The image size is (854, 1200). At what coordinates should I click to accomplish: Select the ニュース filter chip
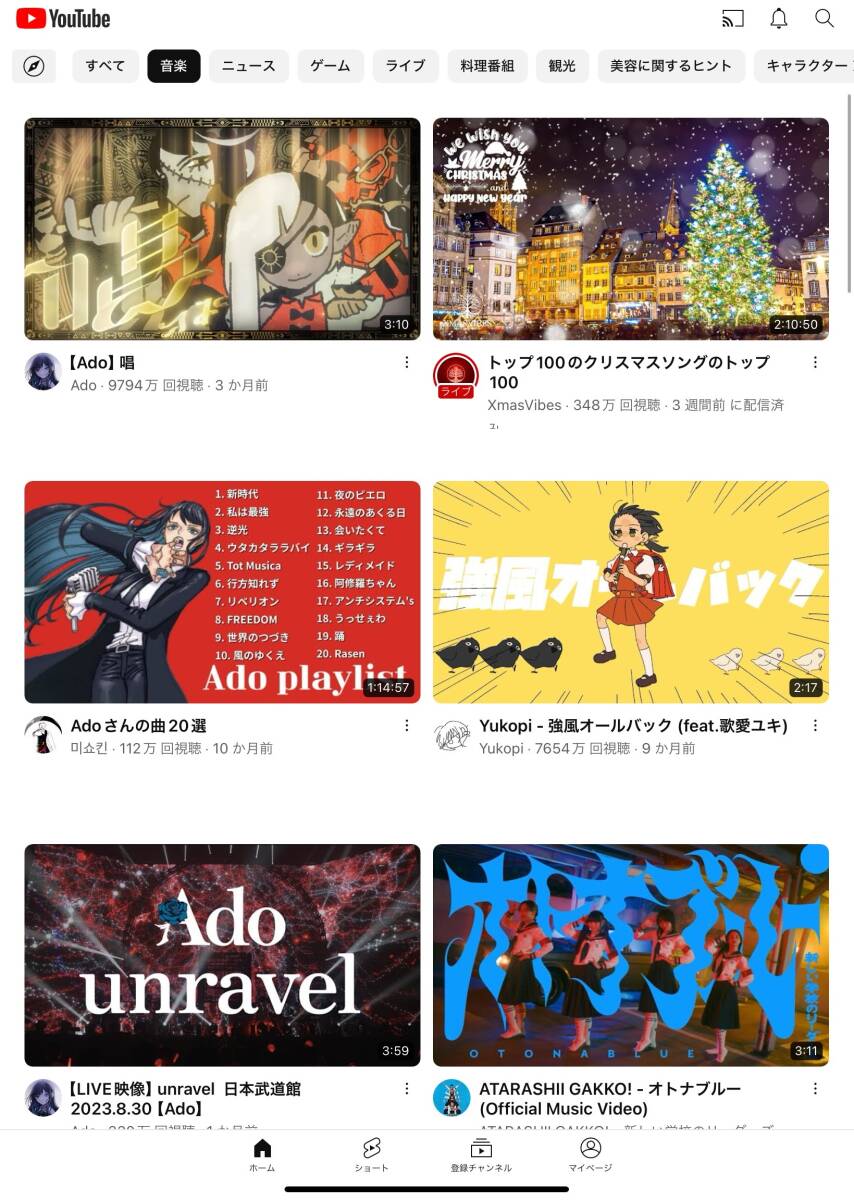(248, 66)
